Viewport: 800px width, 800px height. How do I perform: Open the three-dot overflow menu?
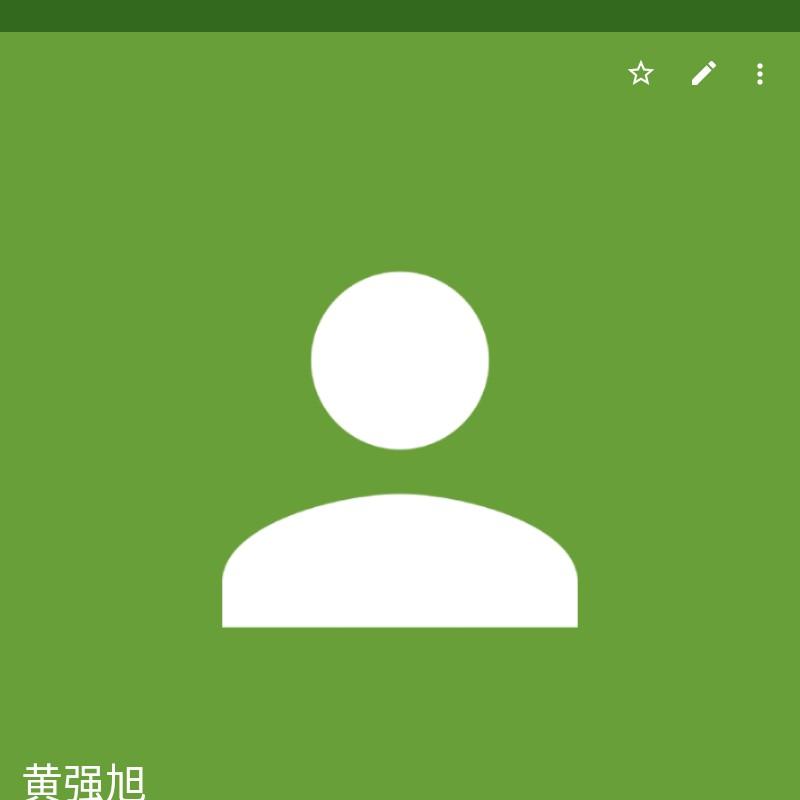pos(760,73)
